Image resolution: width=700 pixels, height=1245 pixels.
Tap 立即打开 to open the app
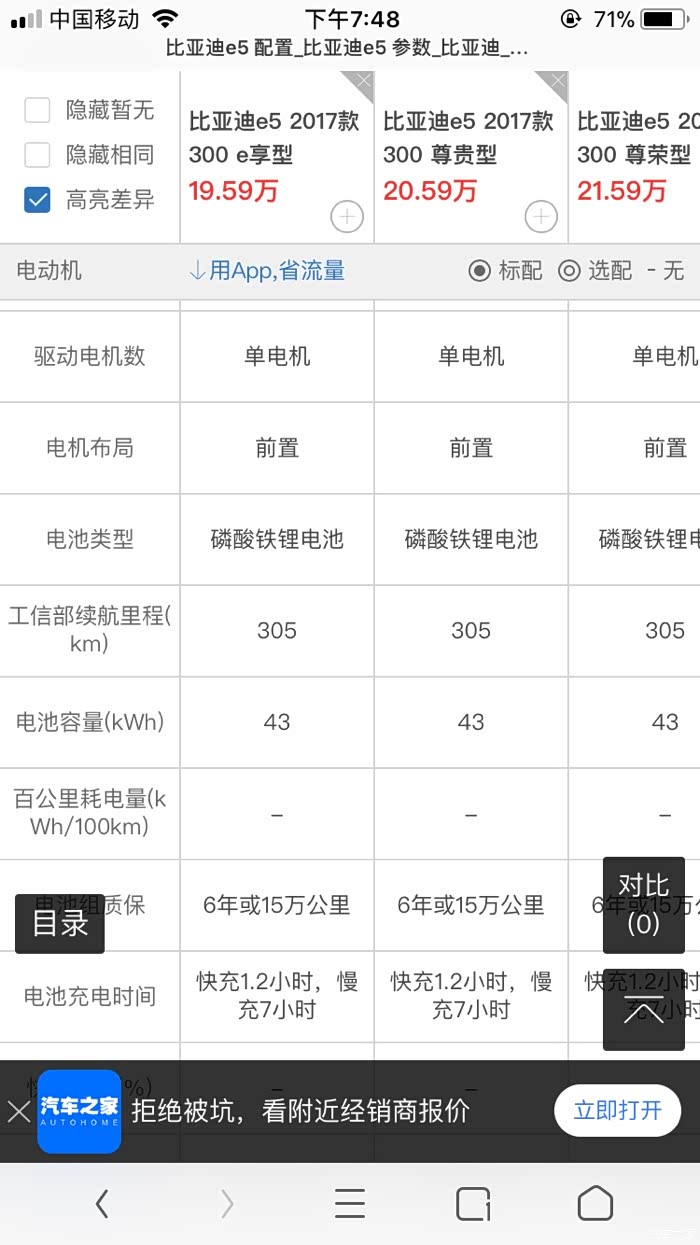618,1111
